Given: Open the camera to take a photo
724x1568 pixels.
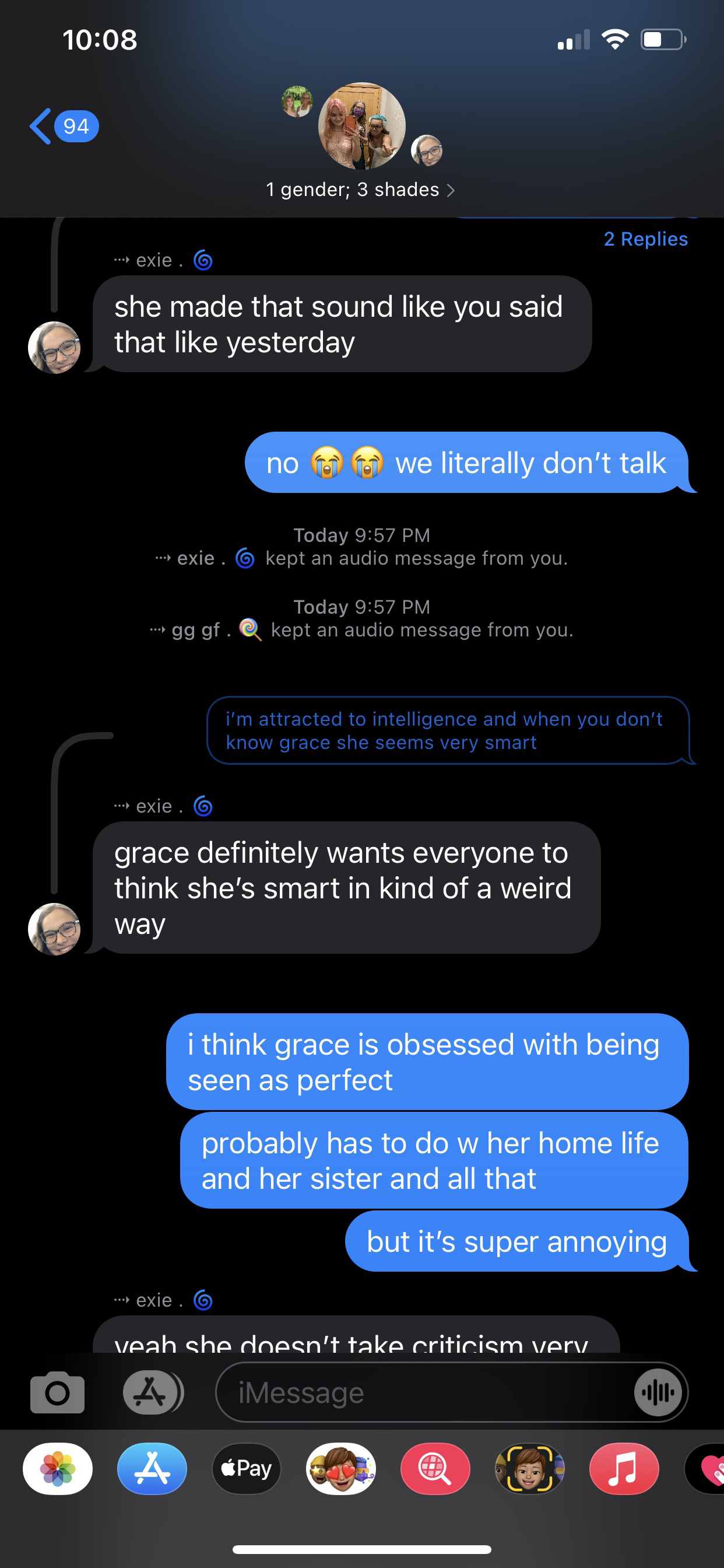Looking at the screenshot, I should point(57,1392).
